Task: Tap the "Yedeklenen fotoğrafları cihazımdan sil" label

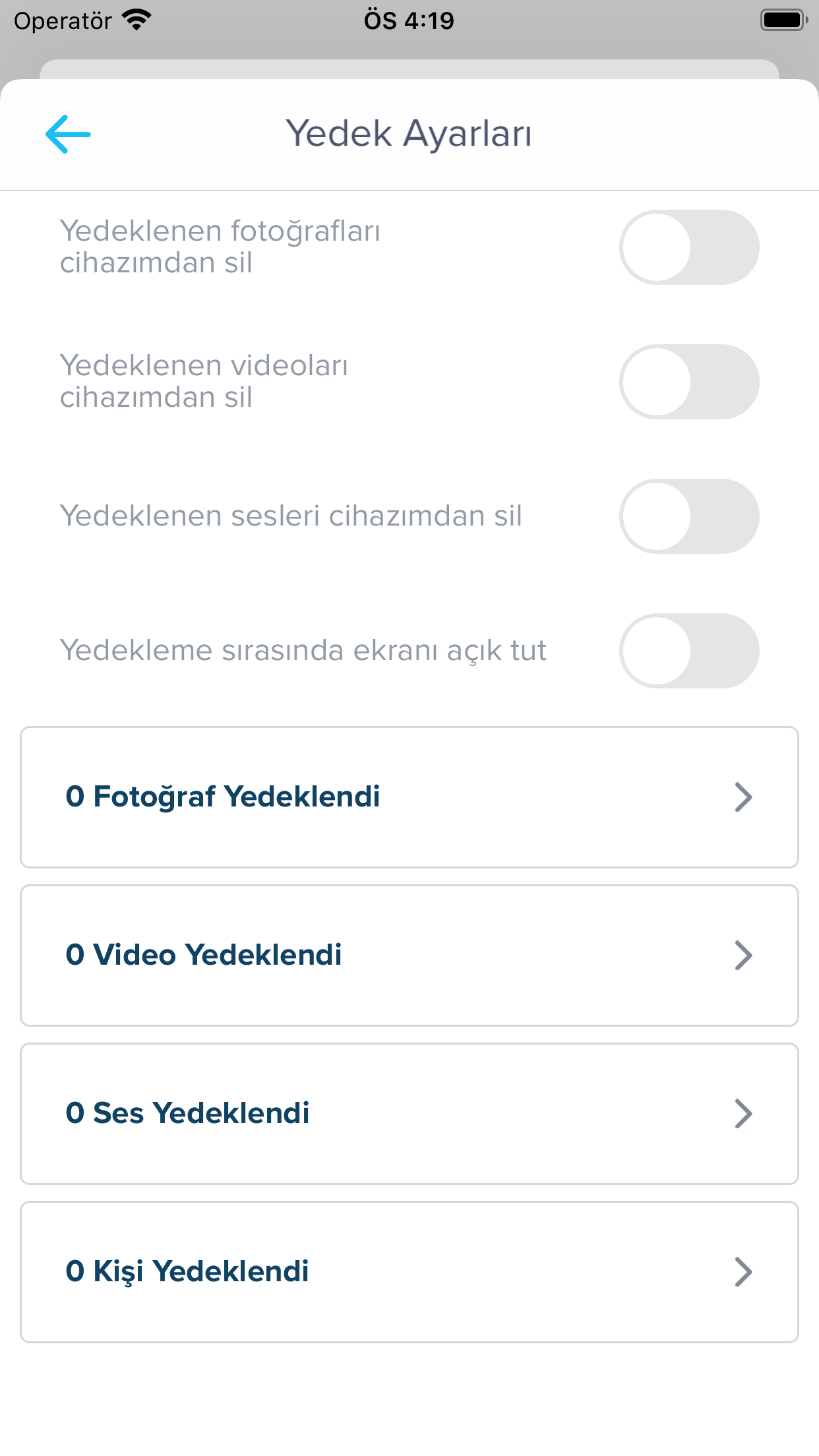Action: 221,247
